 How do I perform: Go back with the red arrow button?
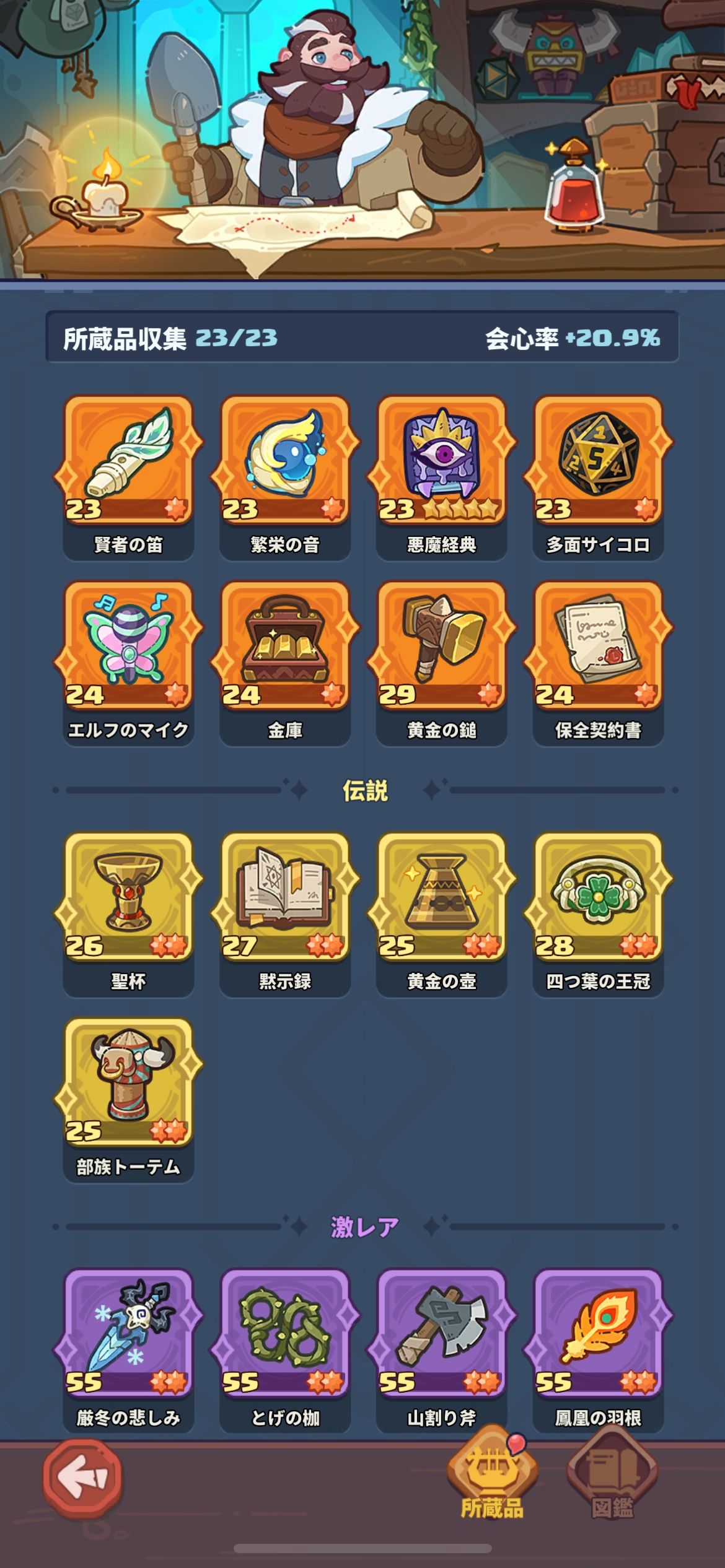pyautogui.click(x=82, y=1478)
